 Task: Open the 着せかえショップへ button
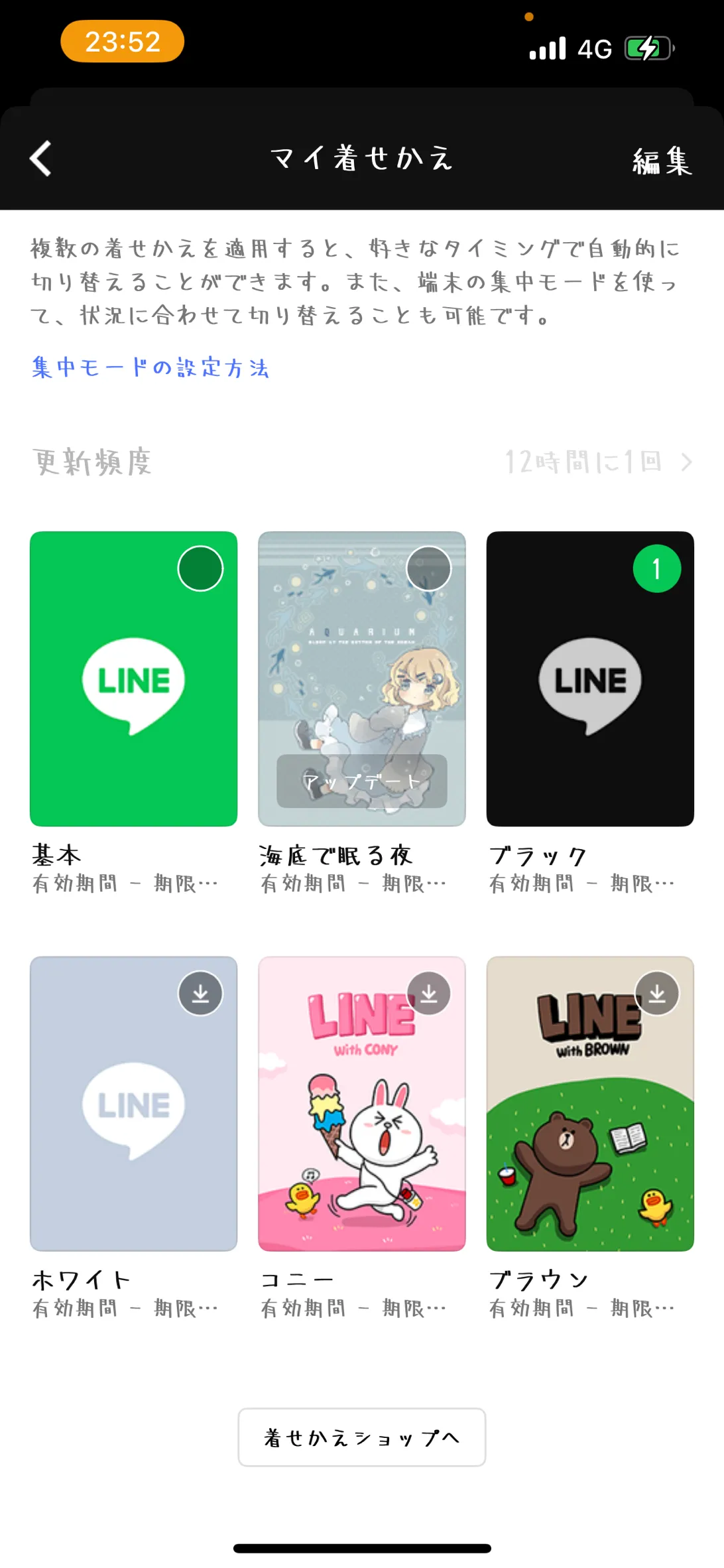point(362,1437)
